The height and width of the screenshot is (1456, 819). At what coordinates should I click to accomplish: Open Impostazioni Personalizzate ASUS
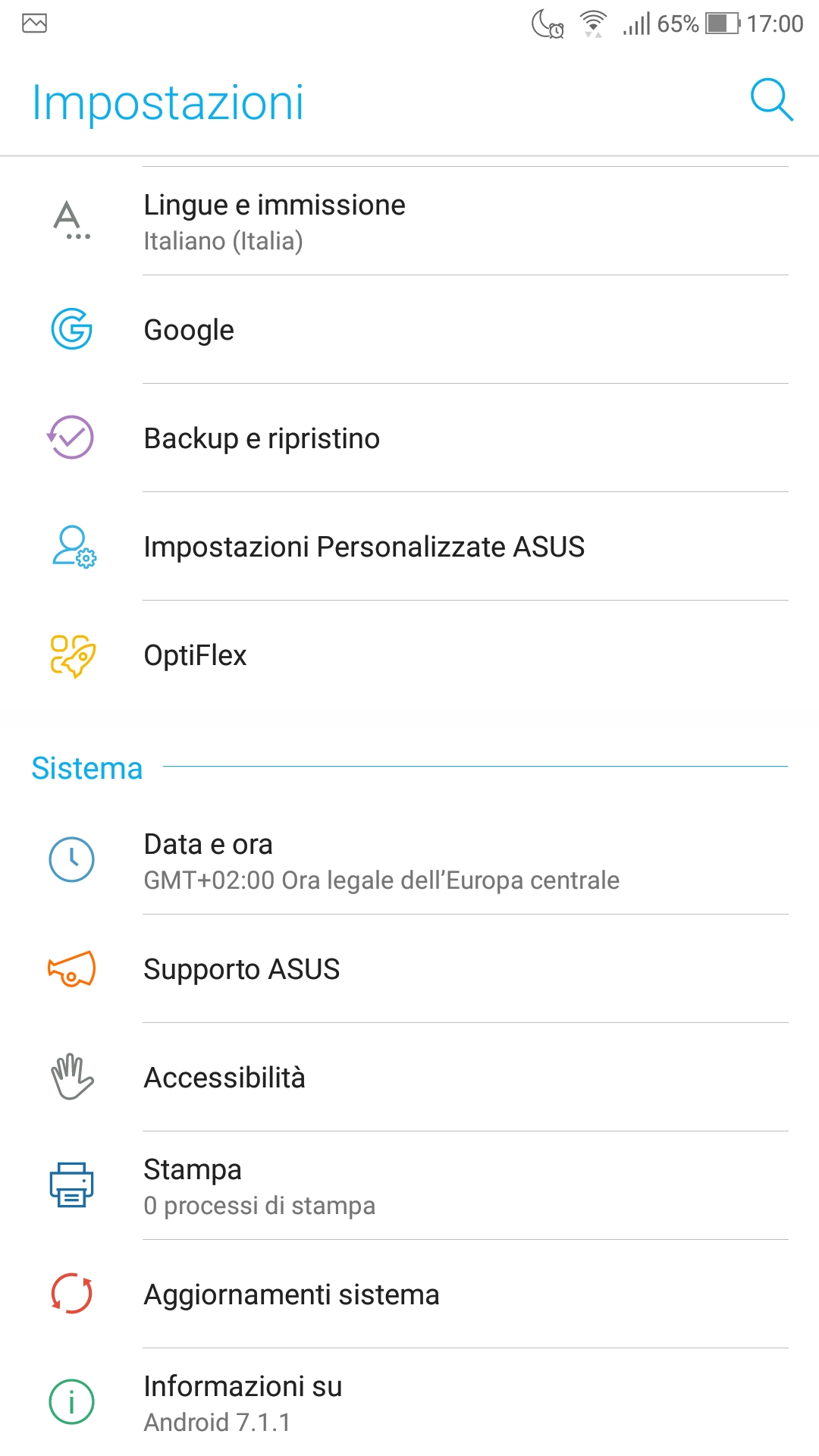coord(409,547)
